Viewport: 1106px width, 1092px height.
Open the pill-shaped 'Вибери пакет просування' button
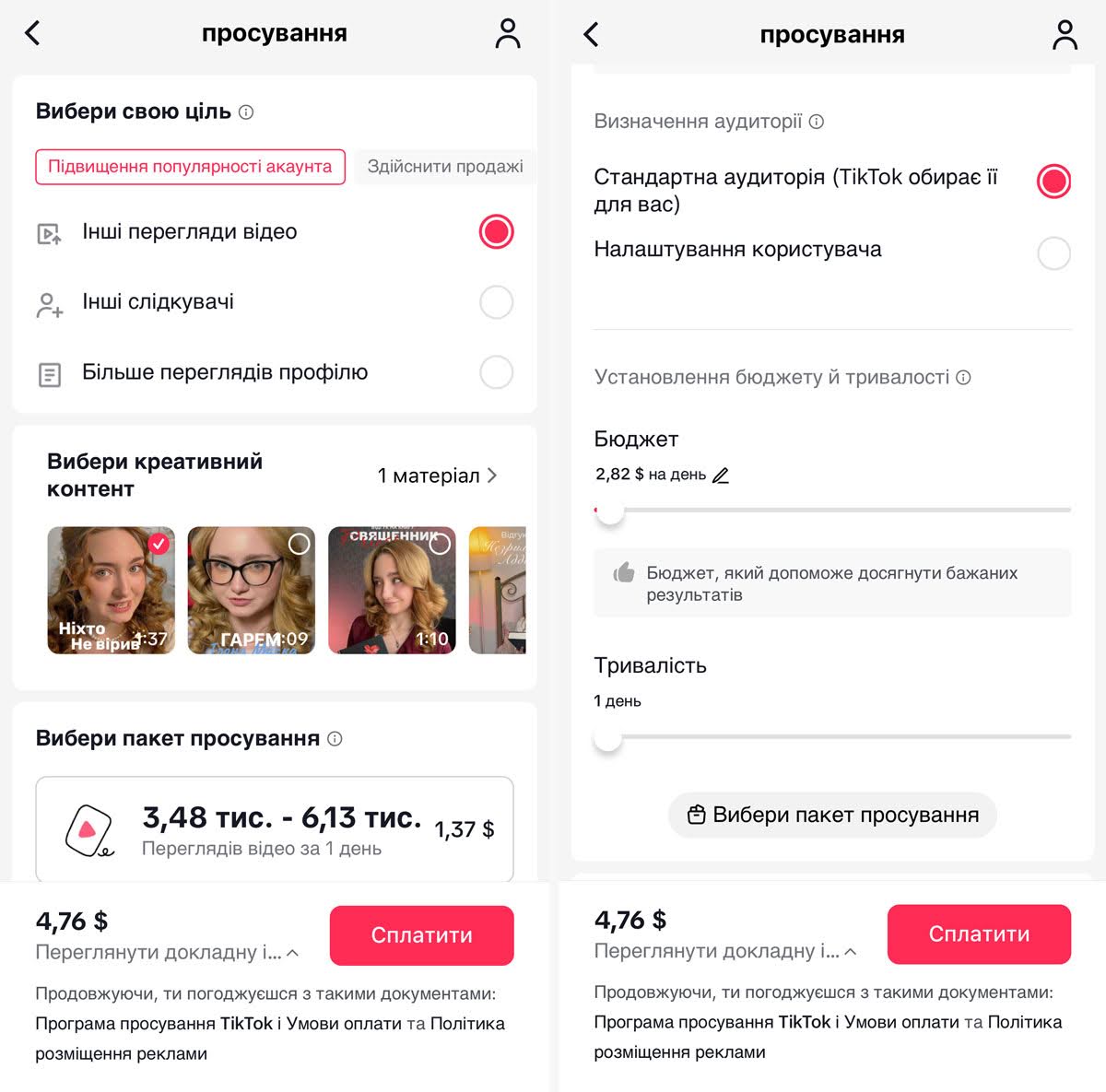coord(832,815)
